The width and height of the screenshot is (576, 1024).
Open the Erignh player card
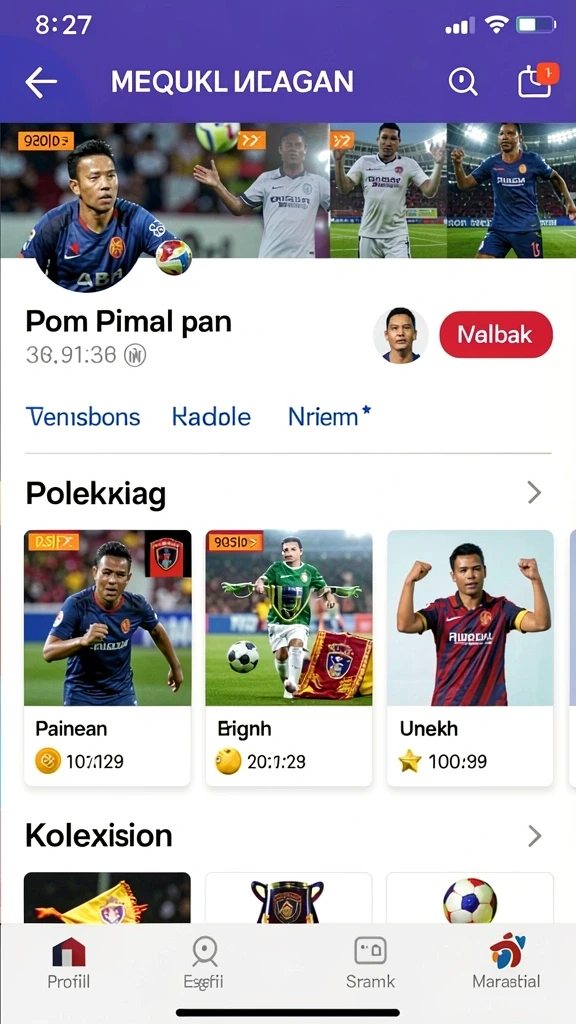(289, 658)
